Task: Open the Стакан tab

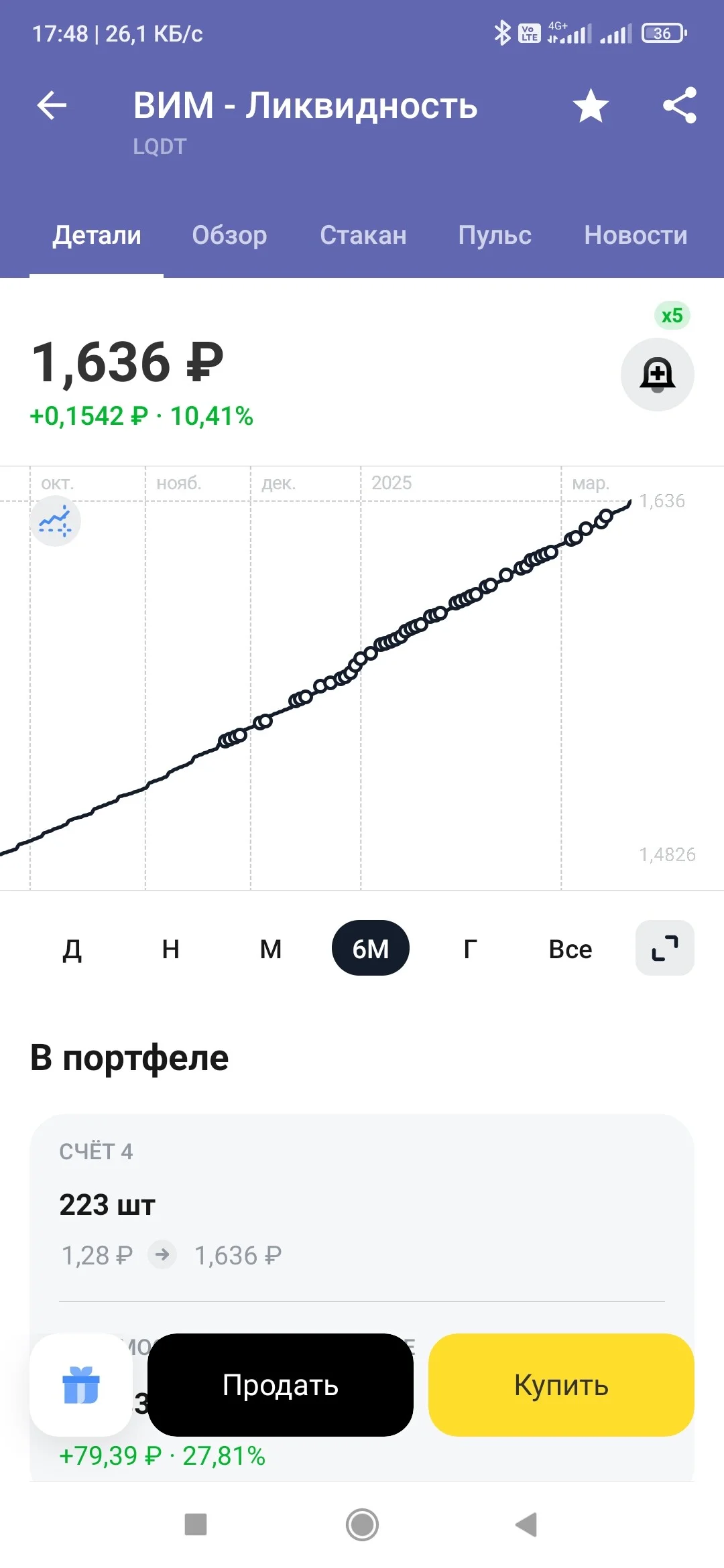Action: [363, 235]
